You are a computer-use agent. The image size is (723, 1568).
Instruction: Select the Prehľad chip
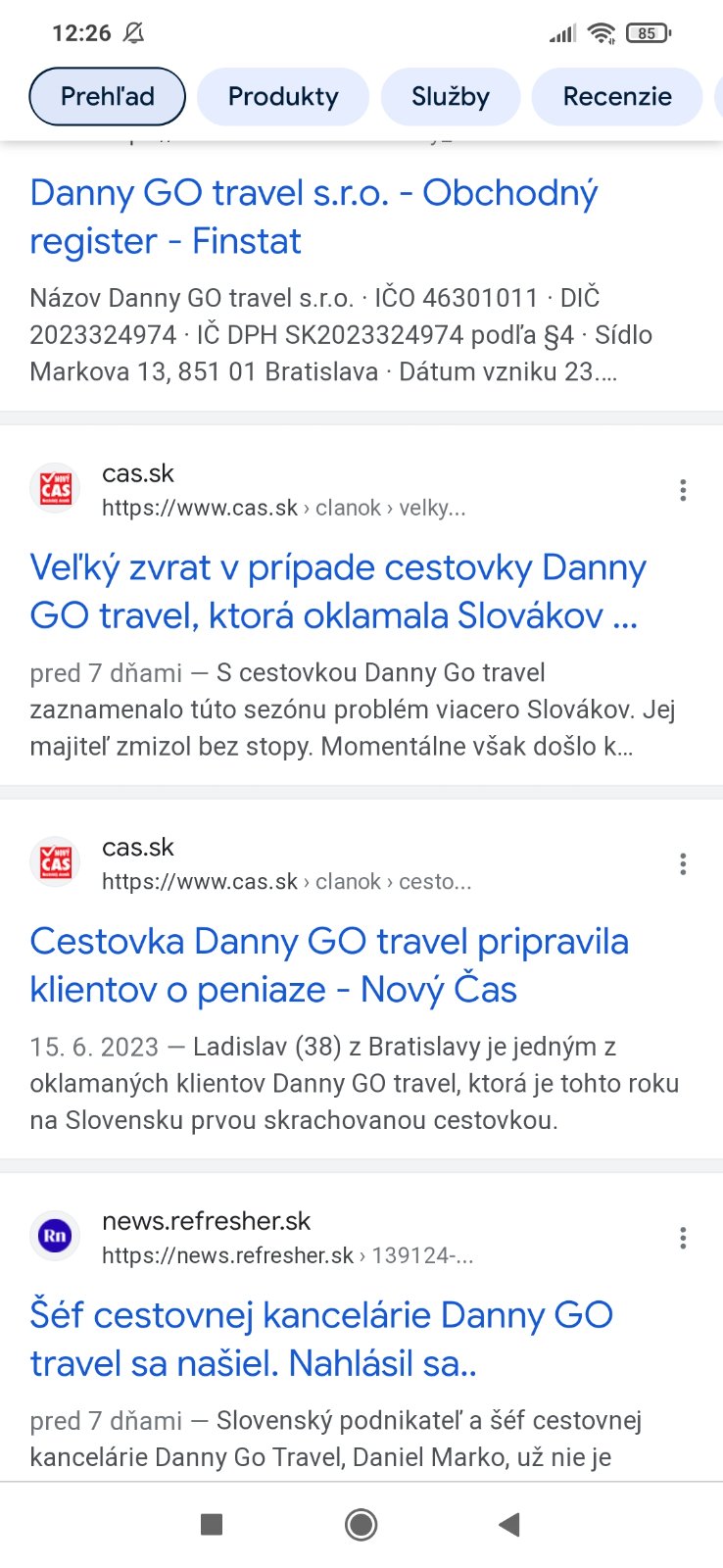coord(108,96)
